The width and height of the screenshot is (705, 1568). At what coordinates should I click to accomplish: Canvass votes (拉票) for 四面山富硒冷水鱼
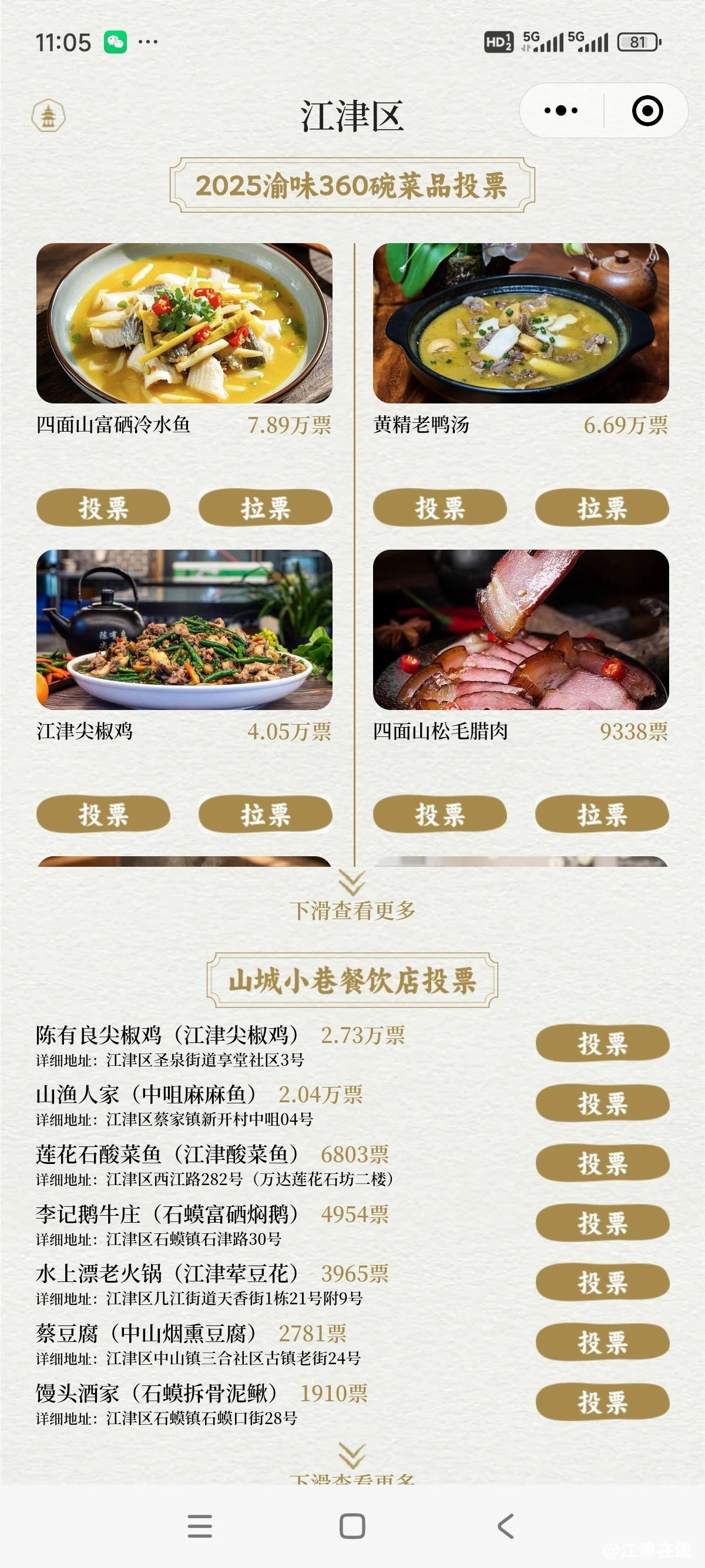pyautogui.click(x=266, y=507)
